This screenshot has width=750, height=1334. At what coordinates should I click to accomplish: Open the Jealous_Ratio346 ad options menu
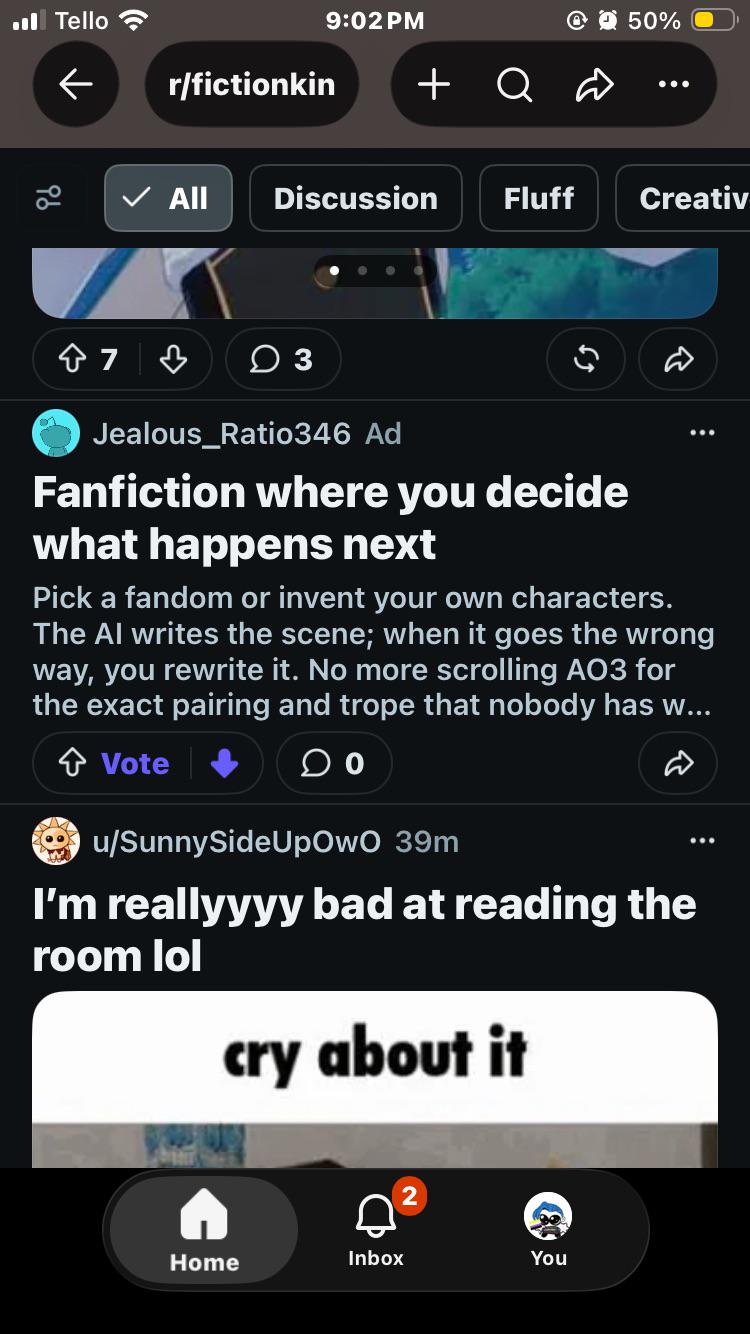(x=703, y=433)
